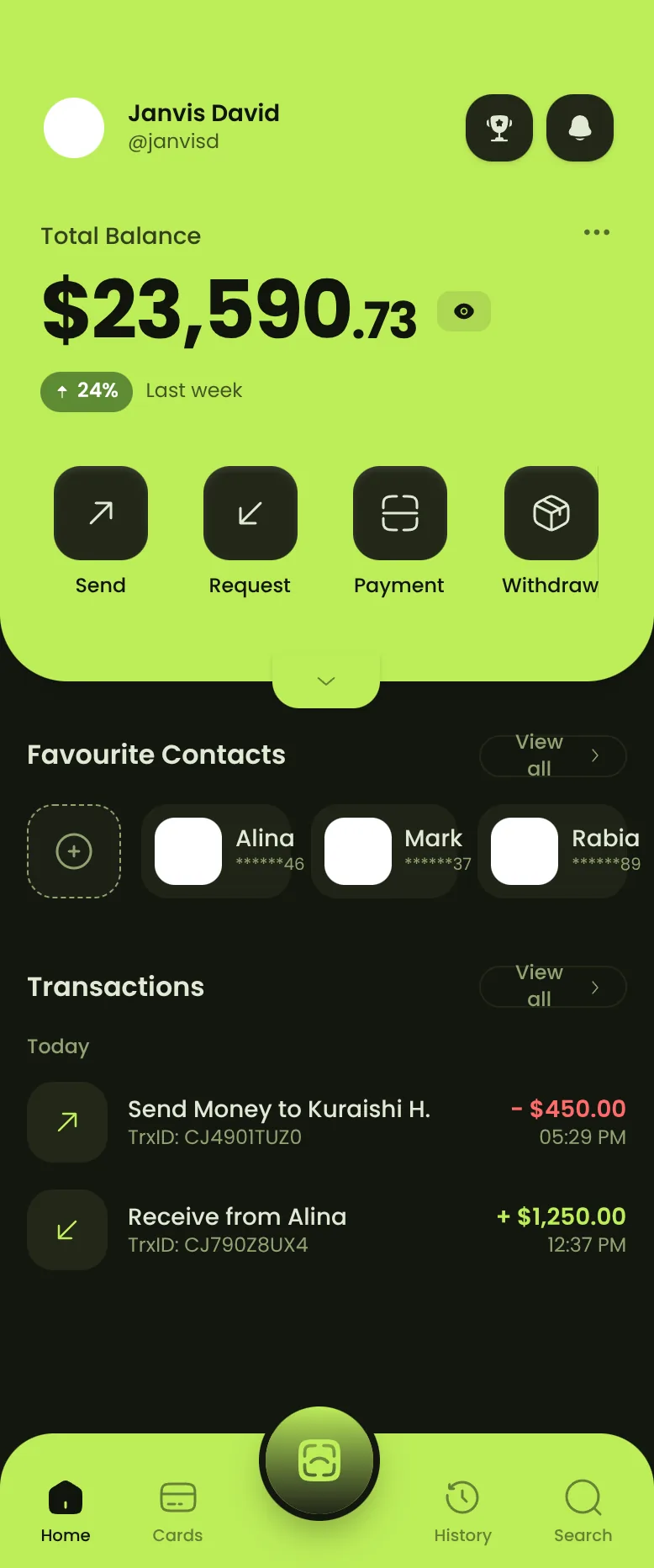The image size is (654, 1568).
Task: Open the notifications bell
Action: (x=580, y=128)
